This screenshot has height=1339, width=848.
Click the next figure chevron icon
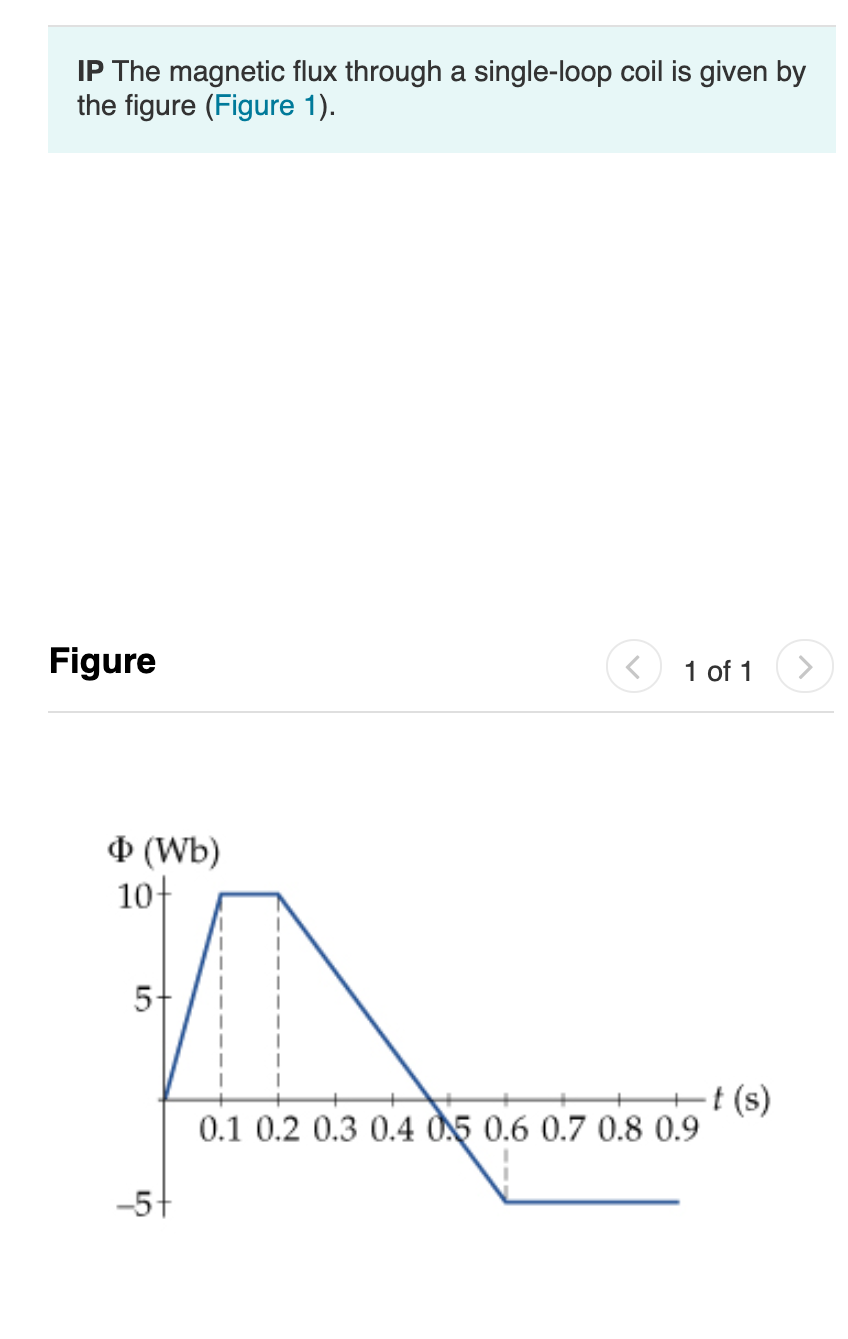click(x=806, y=668)
